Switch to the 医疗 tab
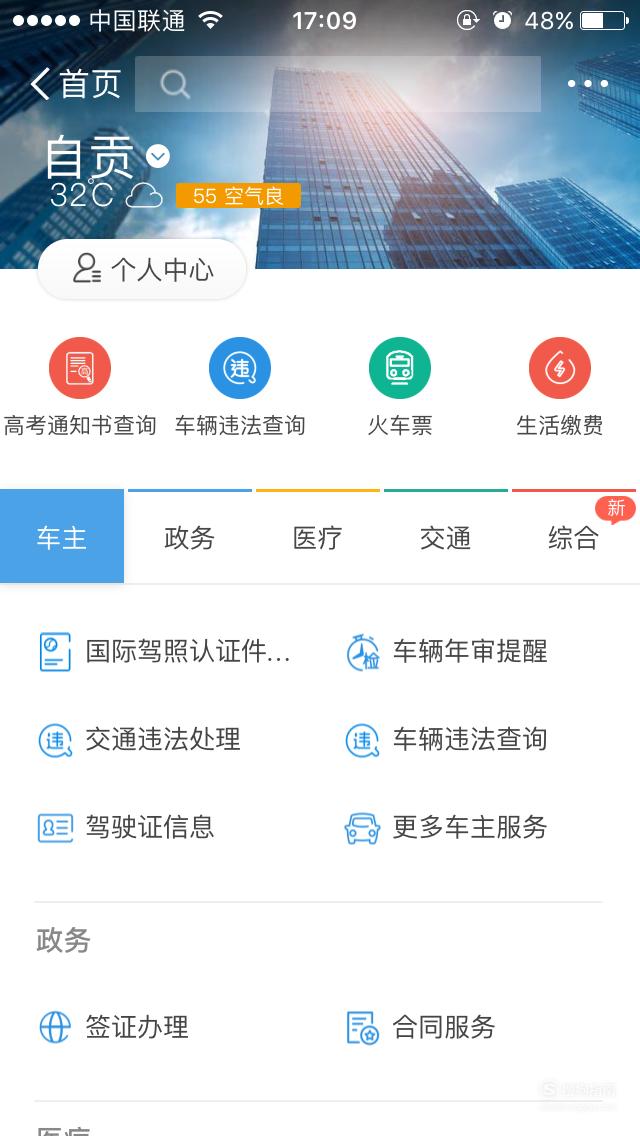This screenshot has height=1136, width=640. tap(317, 537)
